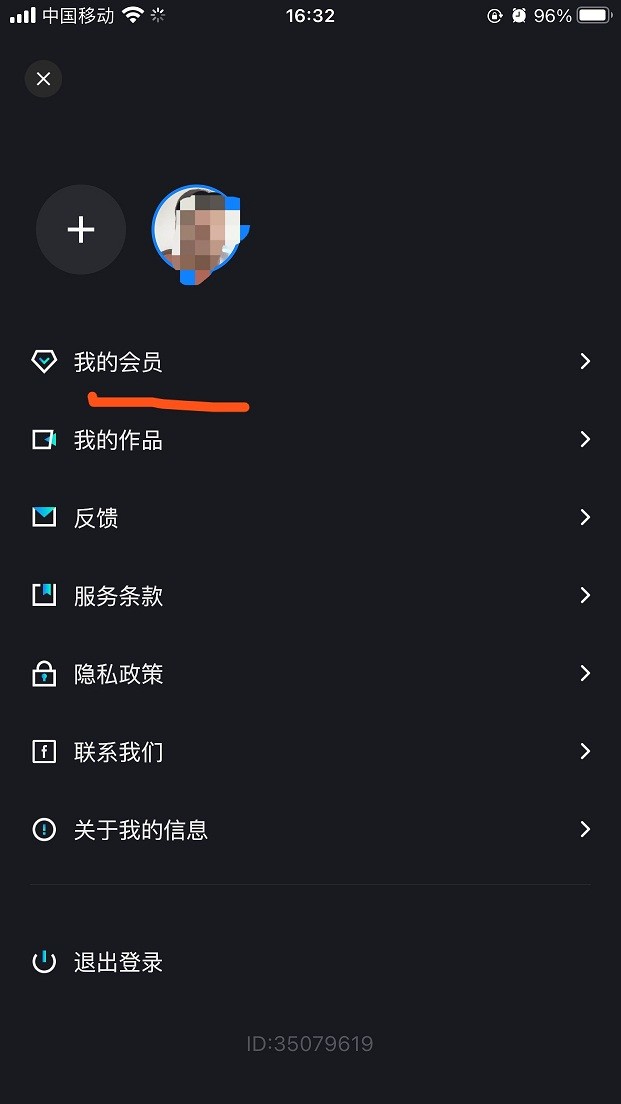Select 联系我们 to contact support
621x1104 pixels.
pos(118,752)
